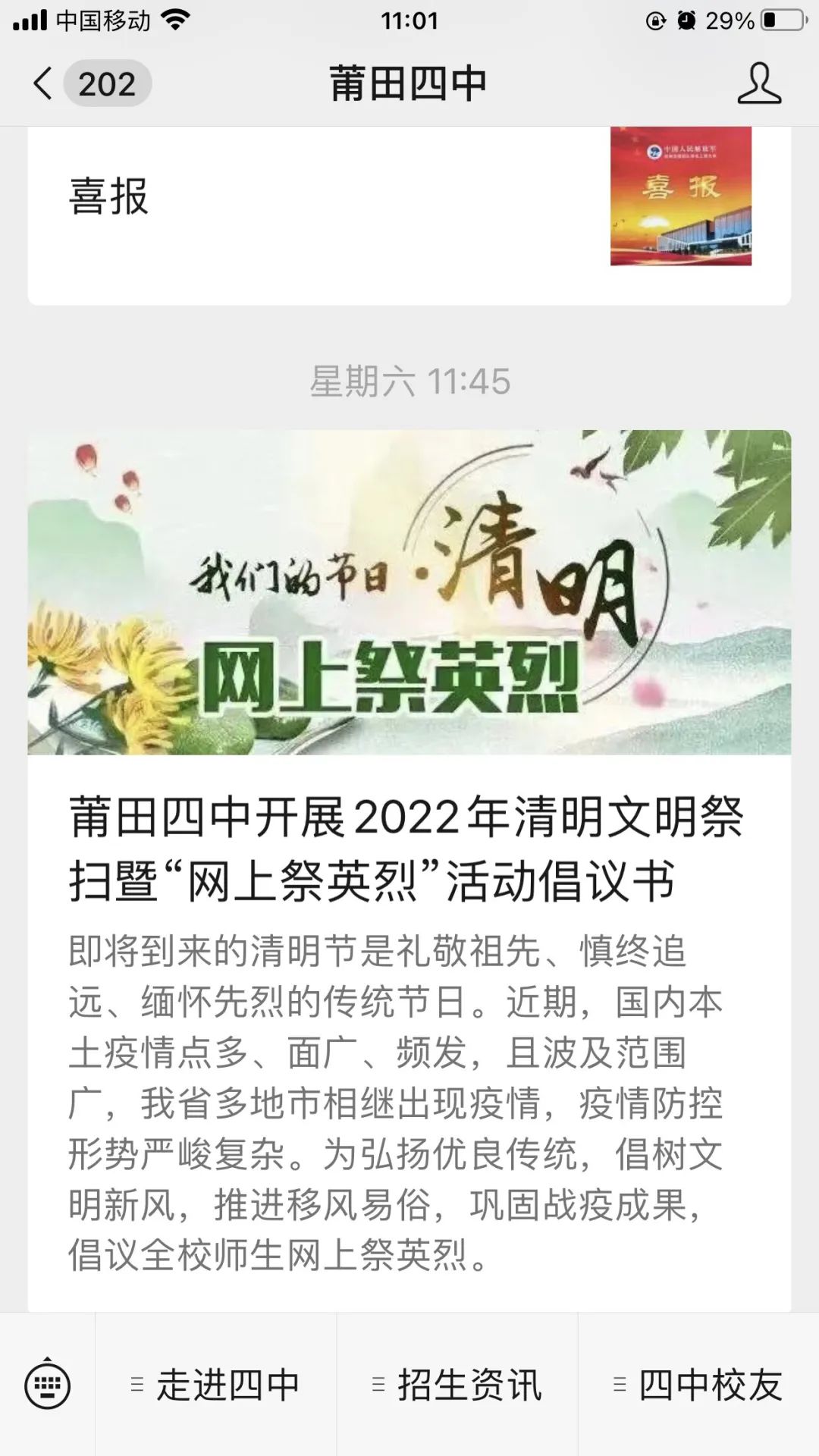Open the 喜报 article

(409, 197)
